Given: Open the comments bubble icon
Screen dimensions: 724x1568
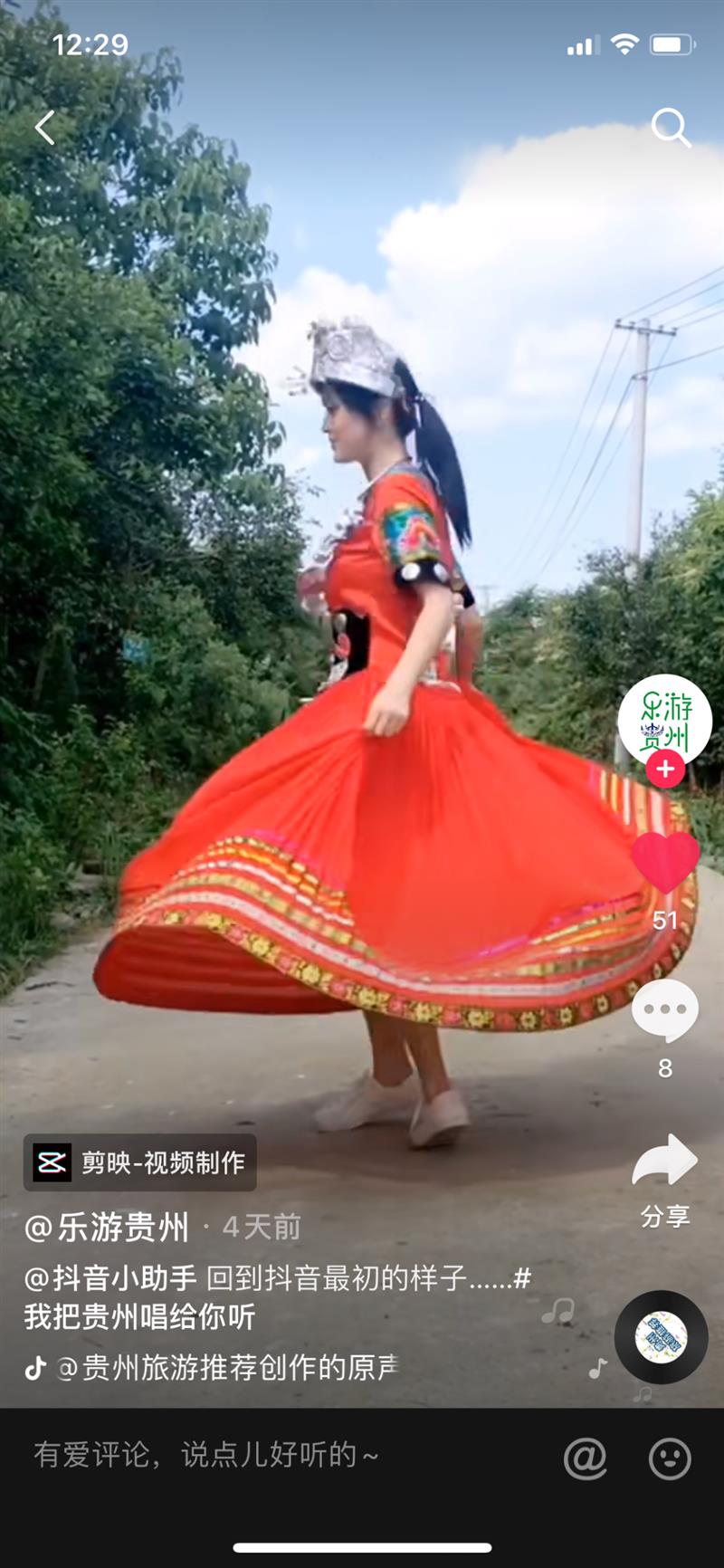Looking at the screenshot, I should pos(665,1010).
